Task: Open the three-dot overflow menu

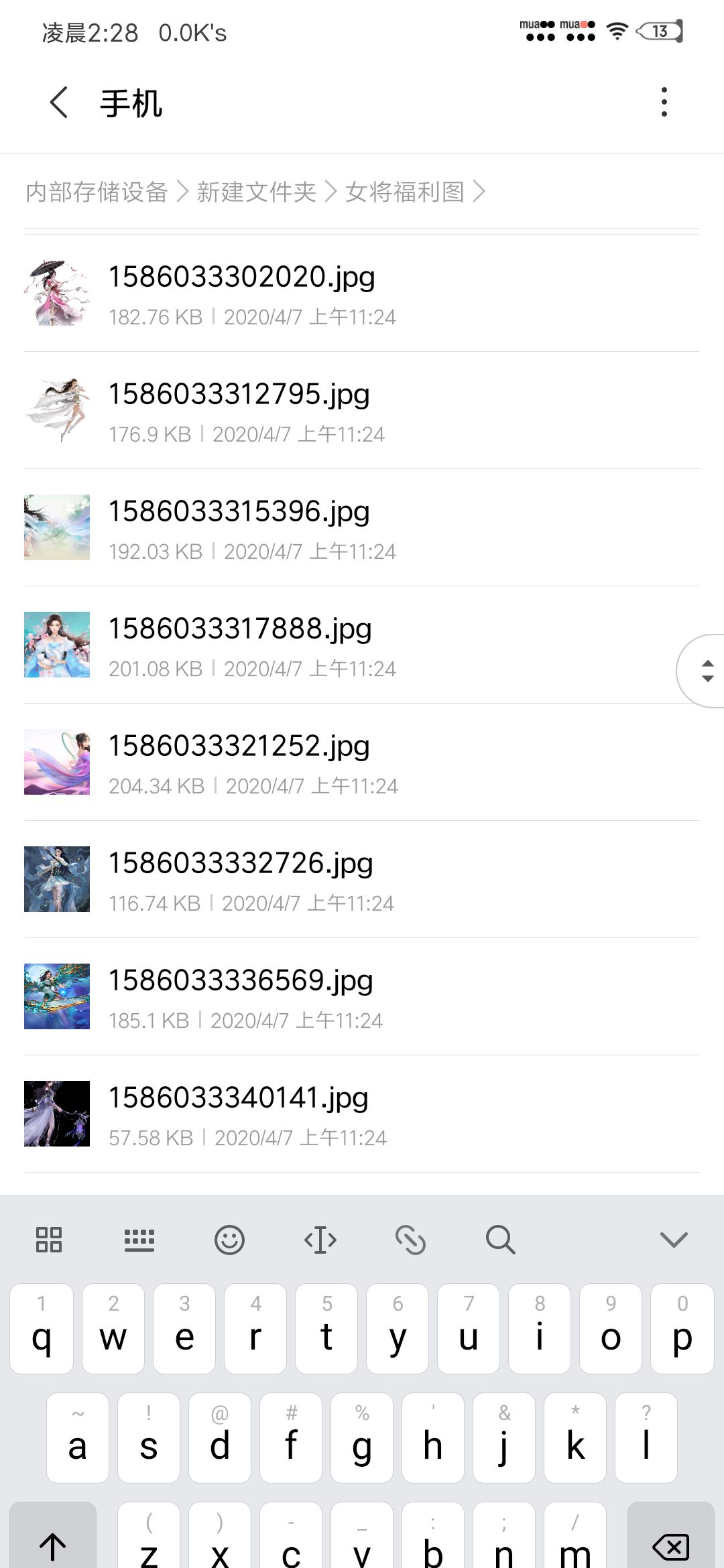Action: click(x=664, y=102)
